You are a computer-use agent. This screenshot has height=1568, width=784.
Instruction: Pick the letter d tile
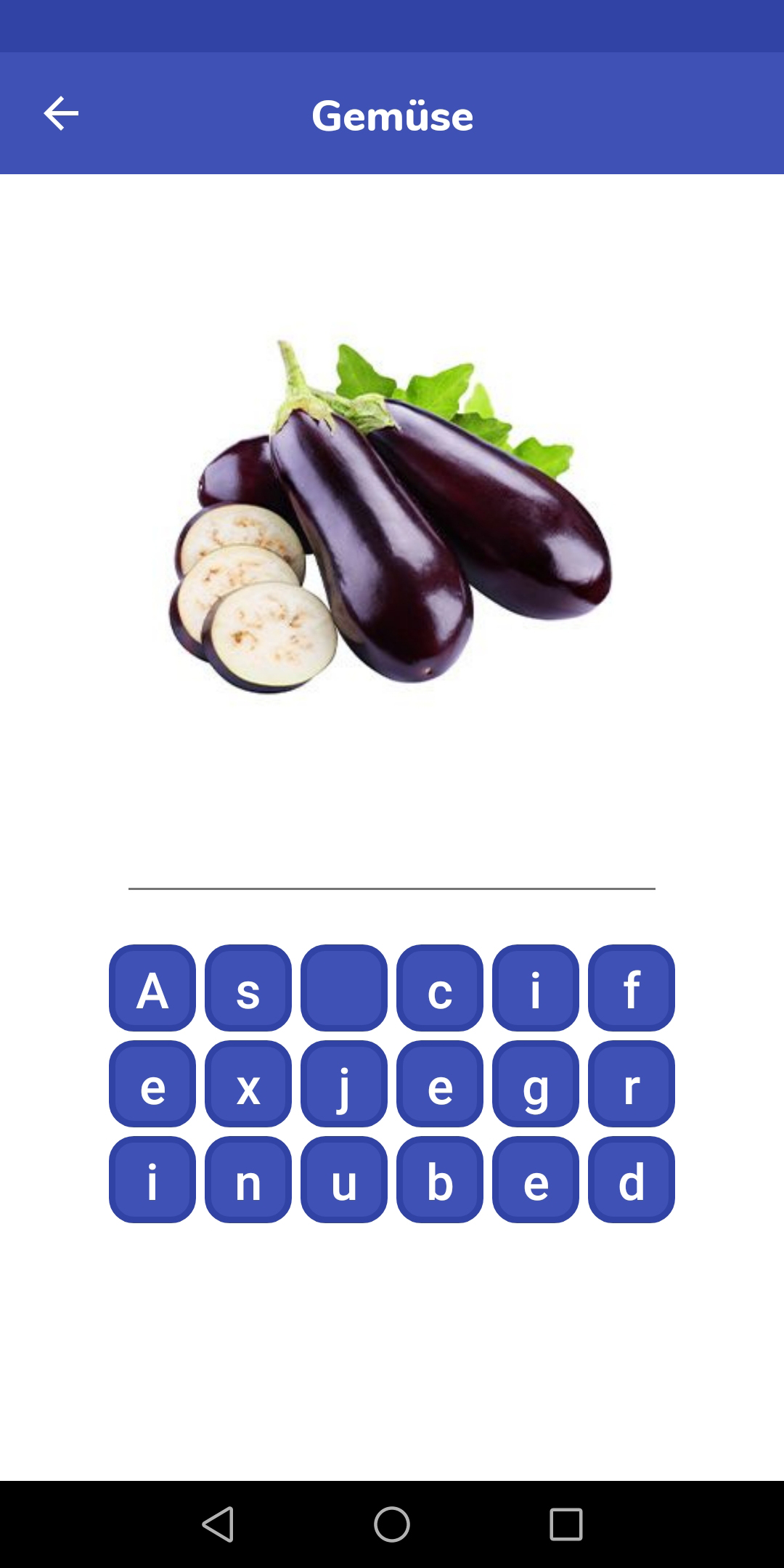click(x=632, y=1180)
